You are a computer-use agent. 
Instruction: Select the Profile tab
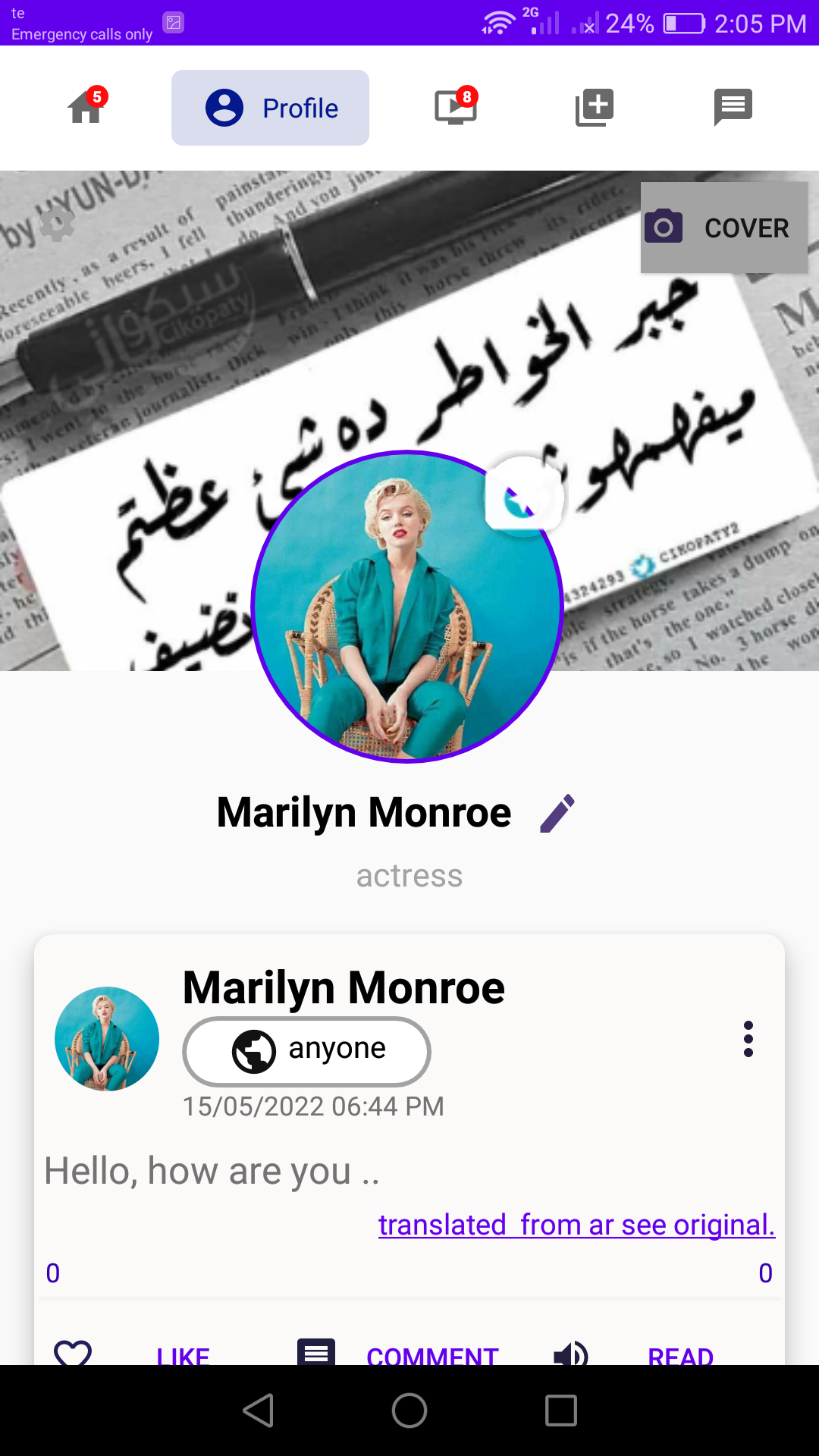(271, 108)
